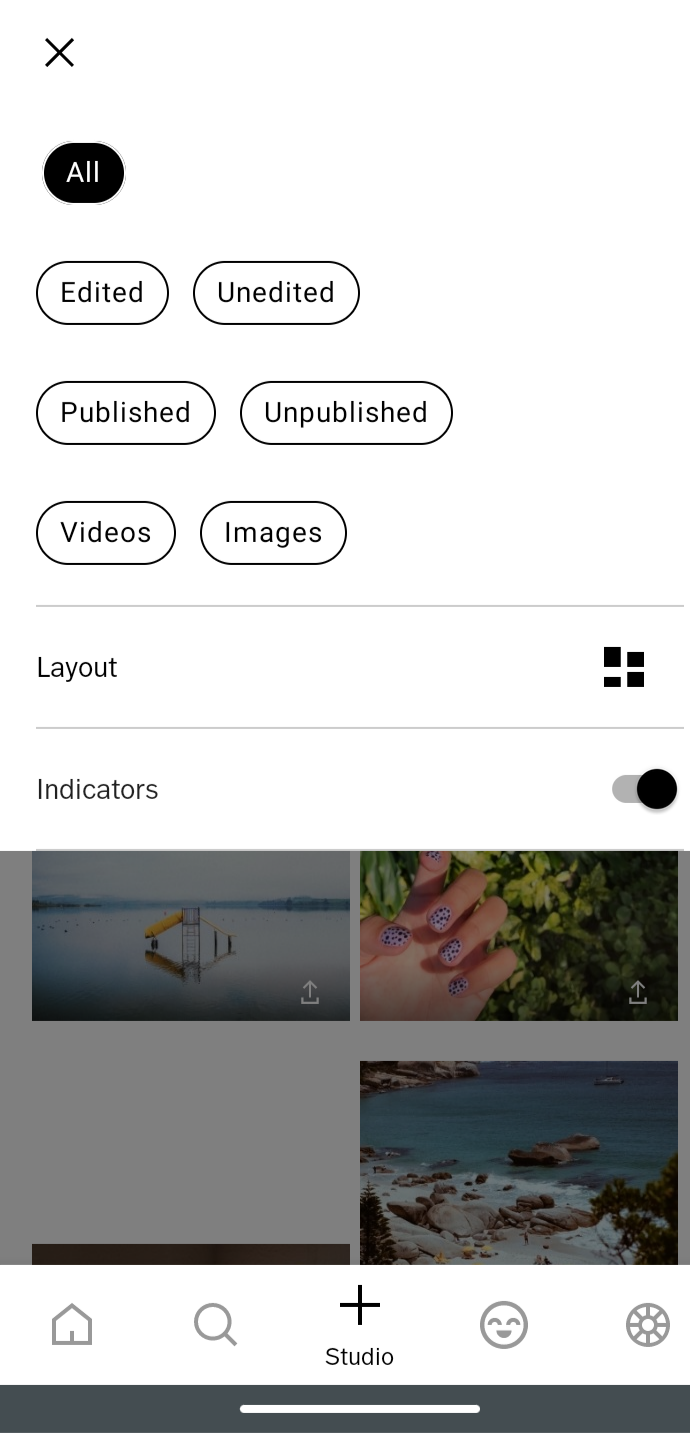Filter to Published content
The image size is (690, 1433).
126,413
